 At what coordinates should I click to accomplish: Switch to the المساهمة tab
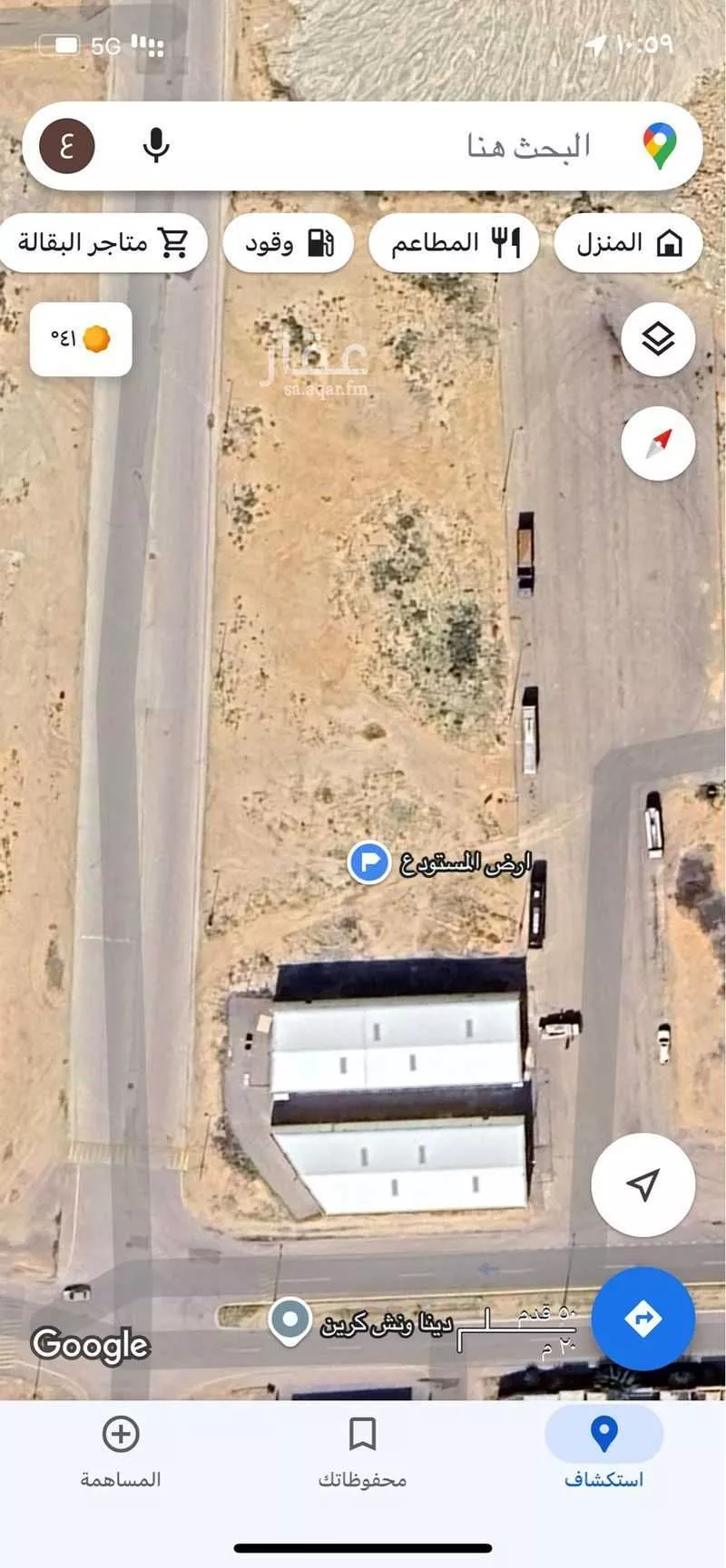[120, 1453]
